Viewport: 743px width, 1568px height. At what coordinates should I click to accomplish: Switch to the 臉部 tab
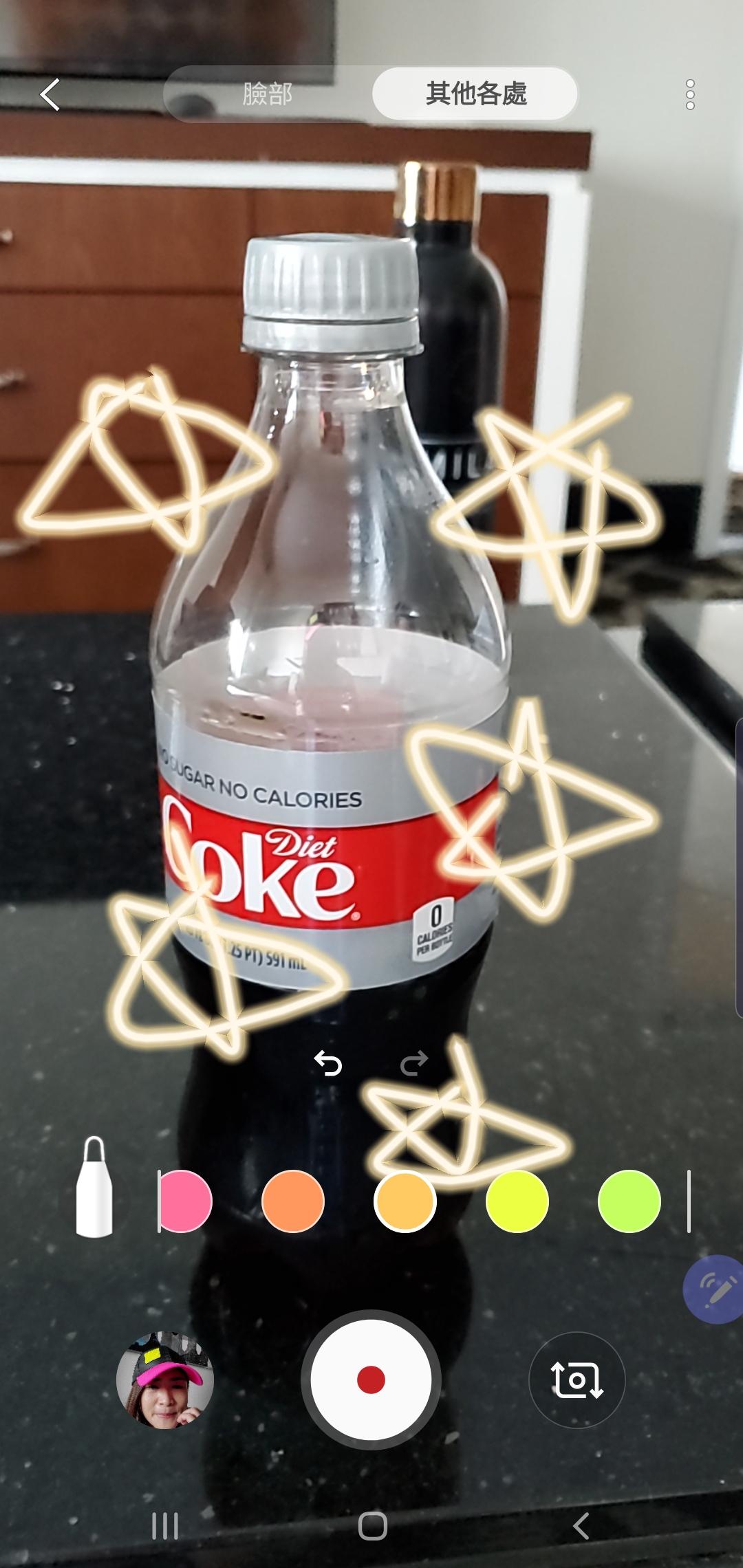tap(268, 94)
